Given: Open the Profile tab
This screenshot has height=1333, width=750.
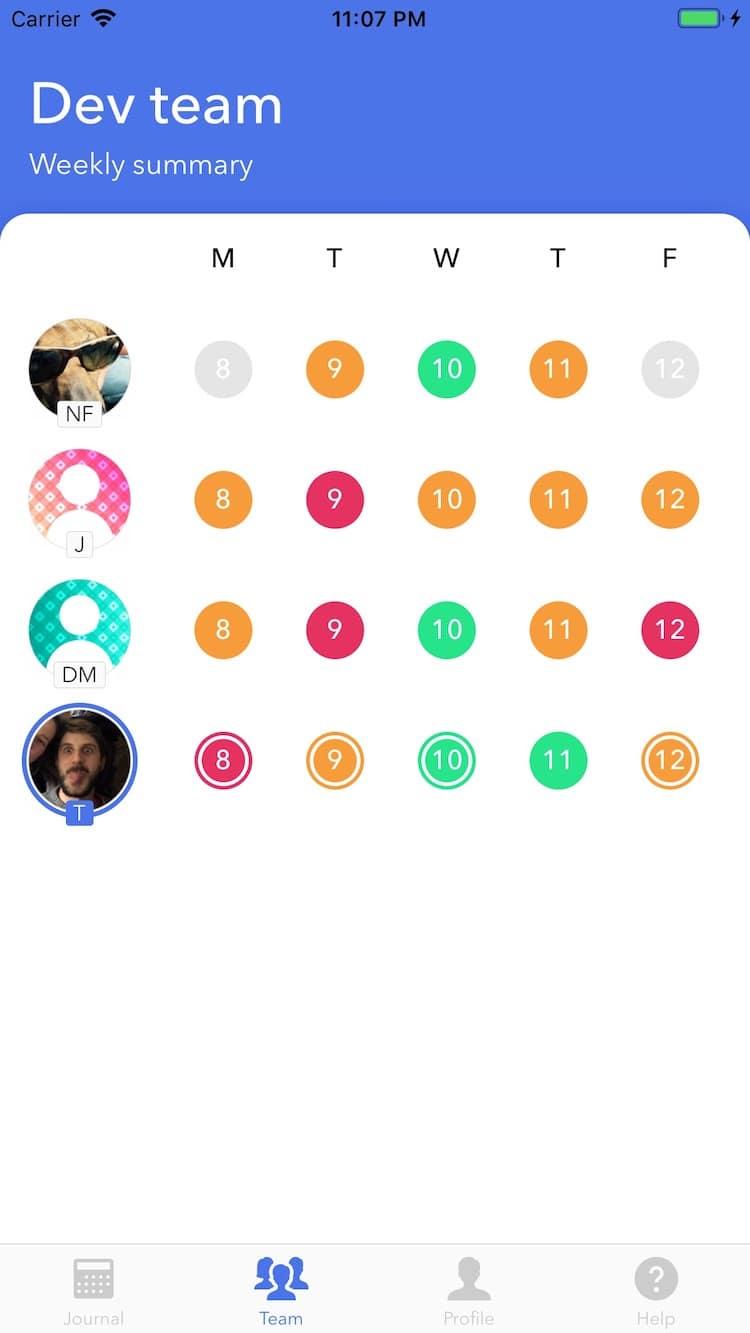Looking at the screenshot, I should (x=468, y=1290).
